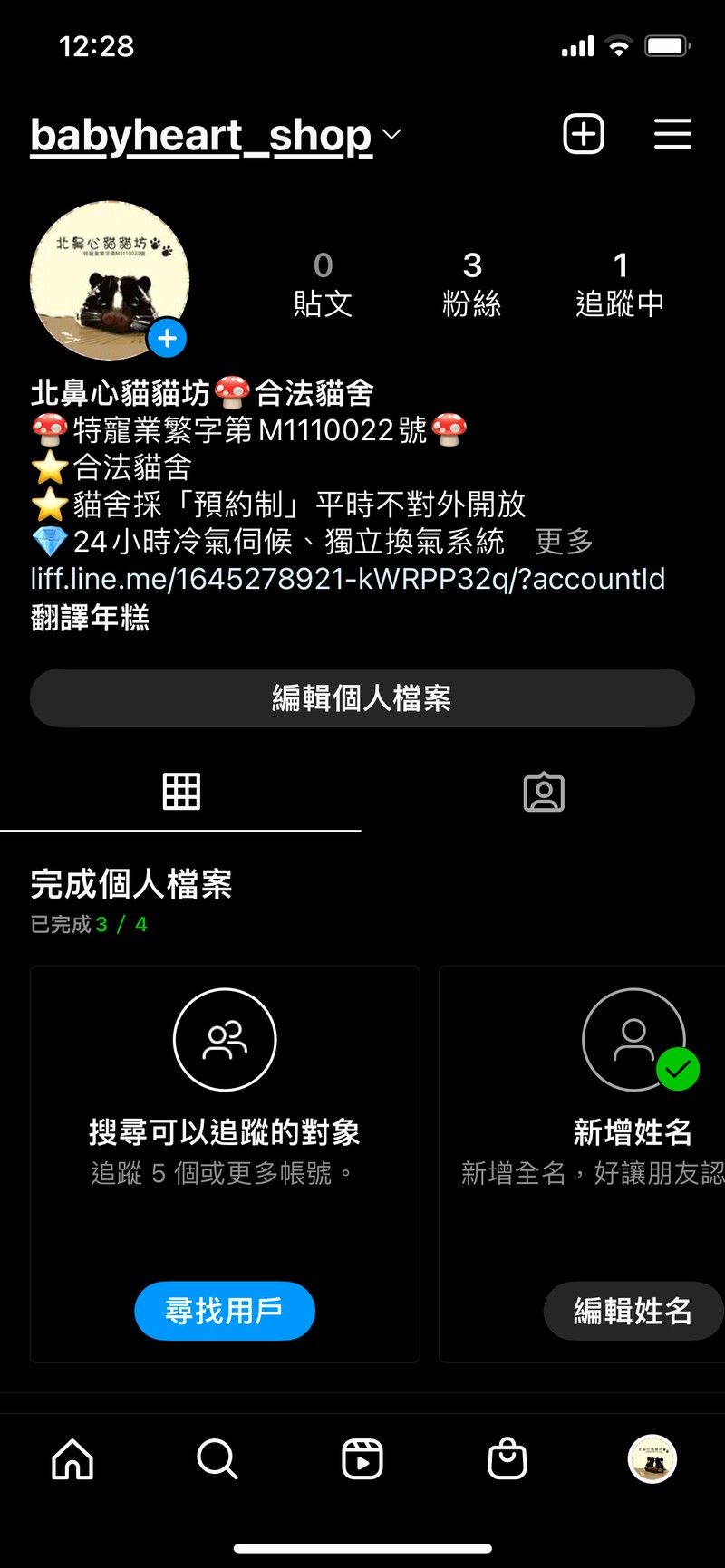View the 1 追蹤中 following list
The height and width of the screenshot is (1568, 725).
coord(620,284)
